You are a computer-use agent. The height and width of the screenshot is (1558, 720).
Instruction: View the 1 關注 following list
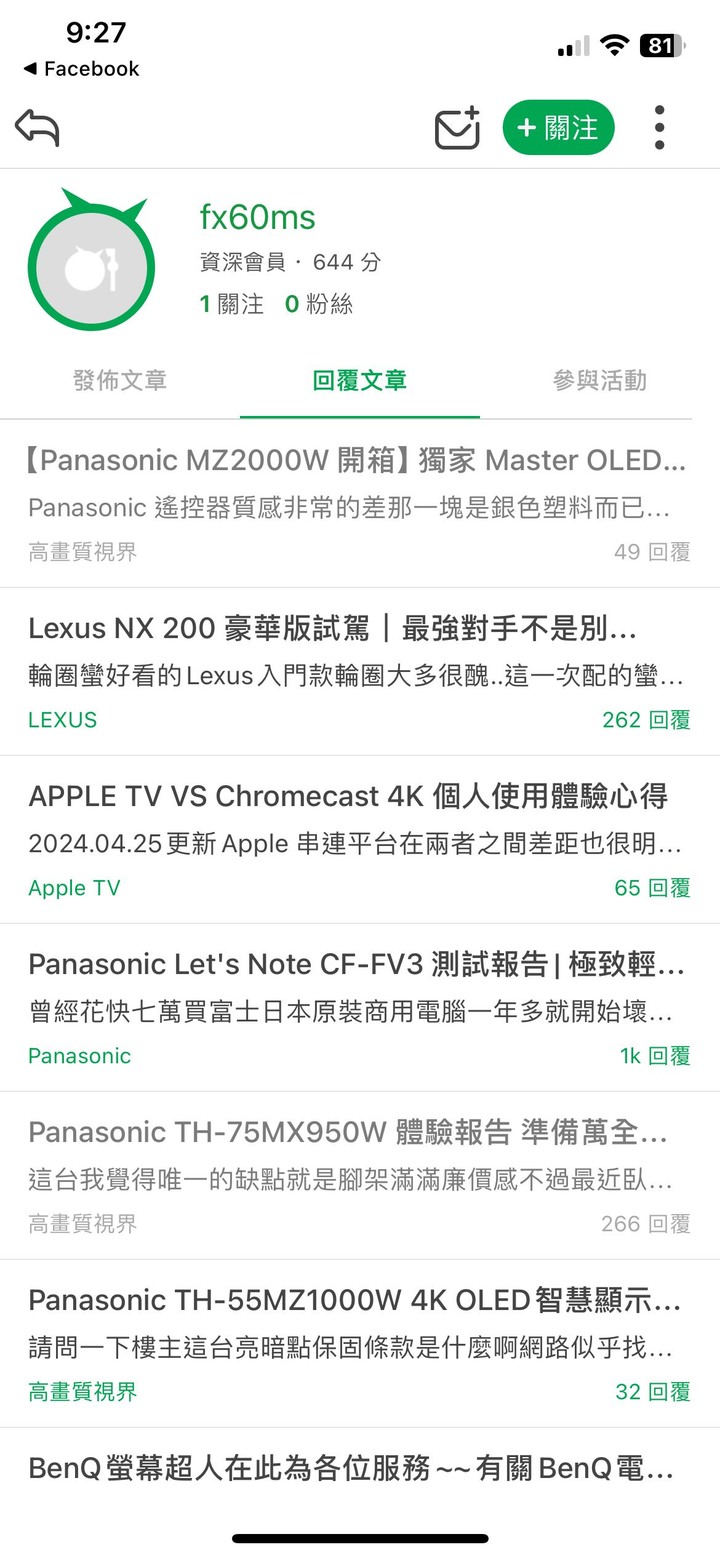click(232, 304)
